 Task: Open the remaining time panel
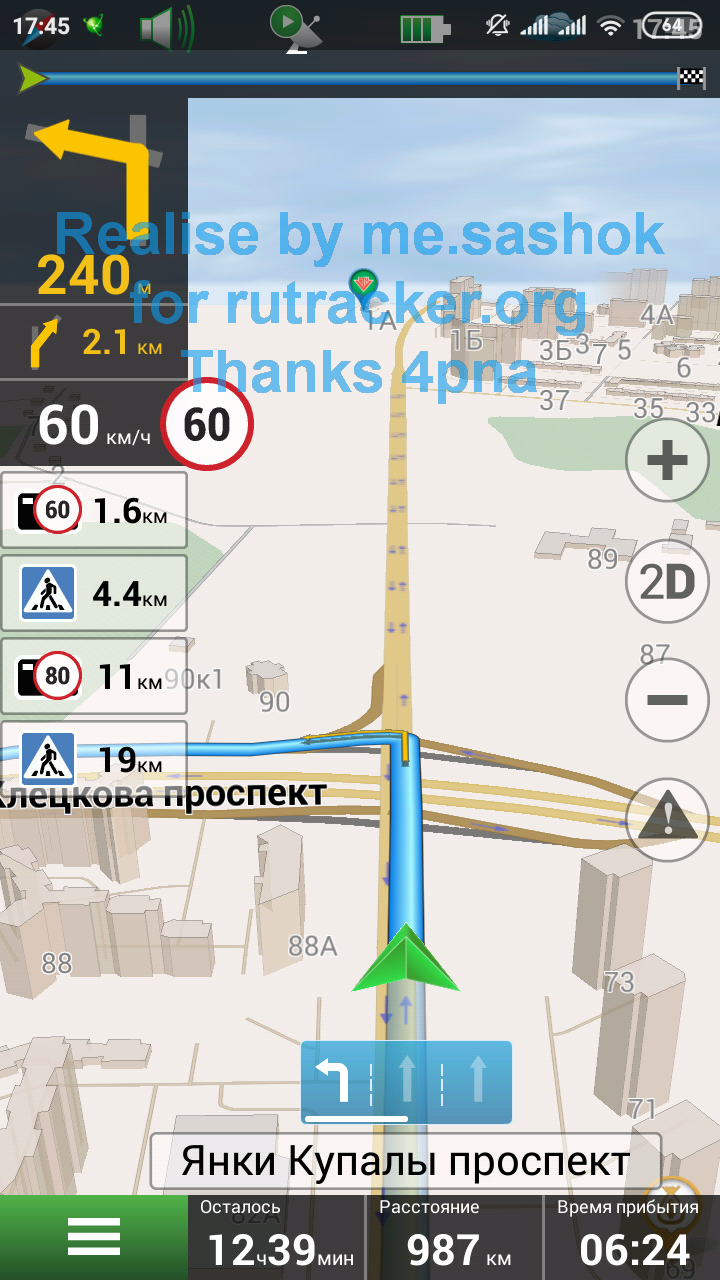[x=277, y=1237]
